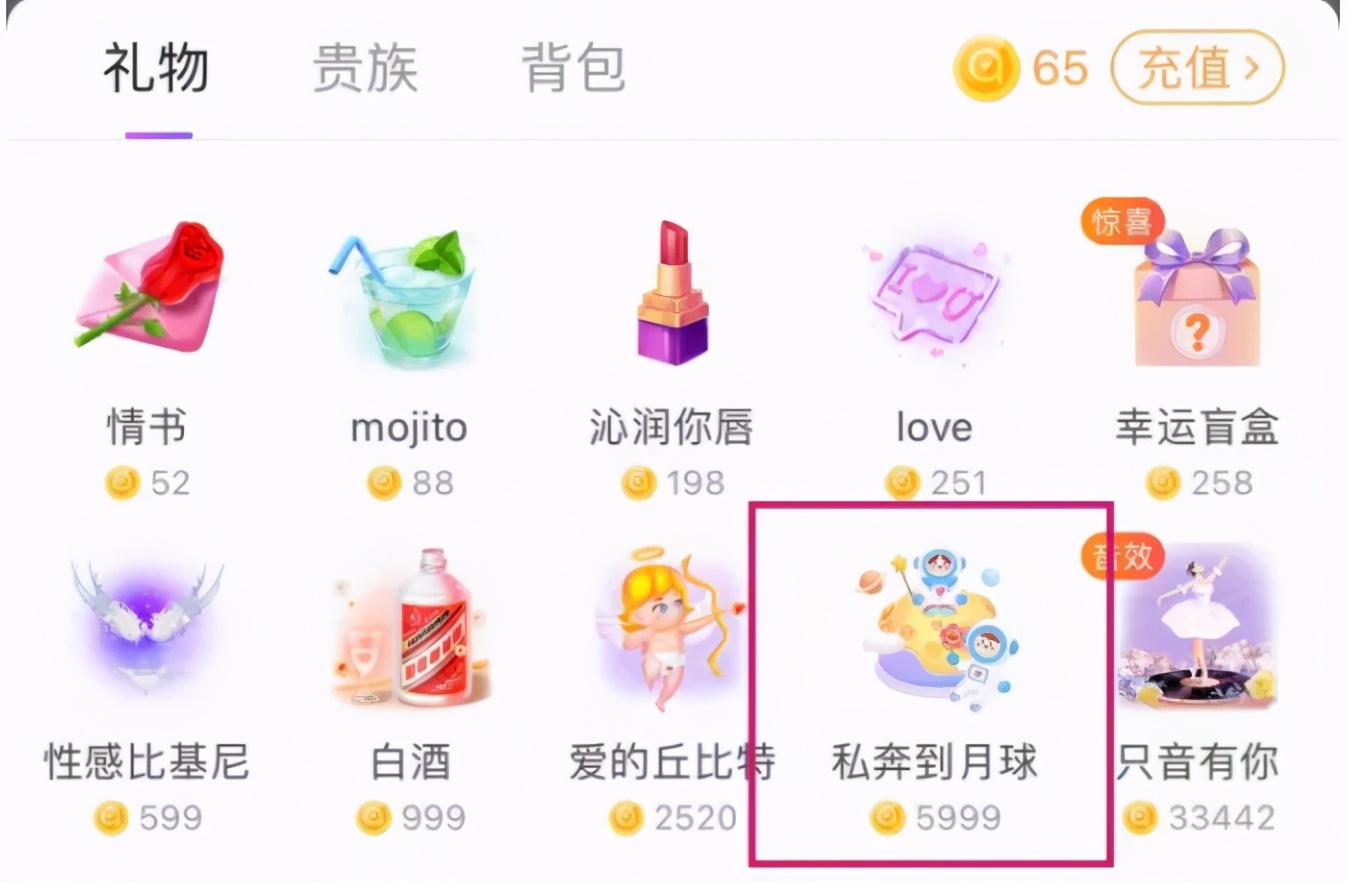The width and height of the screenshot is (1348, 882).
Task: Select the 礼物 tab
Action: [157, 70]
